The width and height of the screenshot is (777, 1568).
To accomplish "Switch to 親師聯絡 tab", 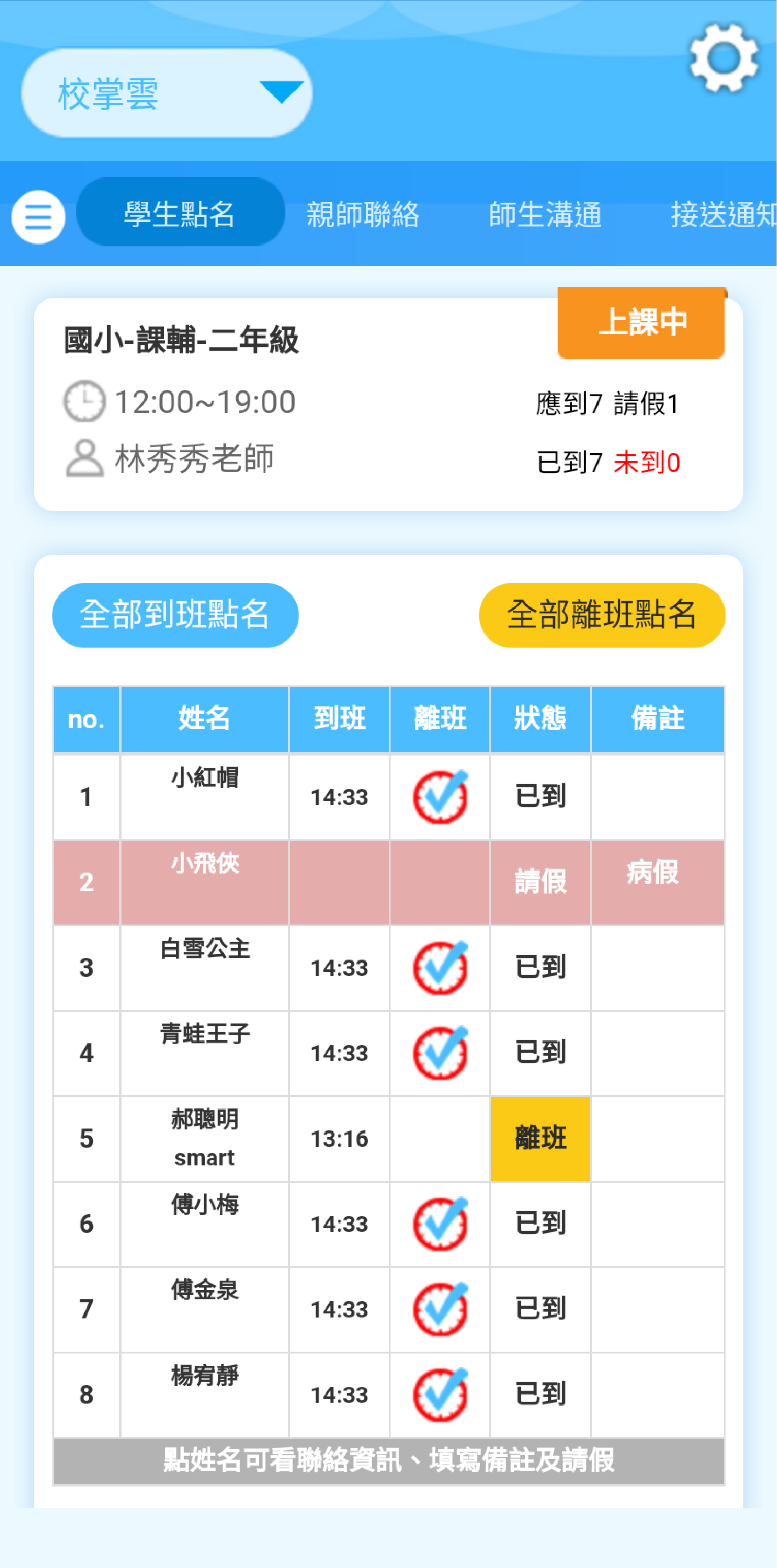I will click(363, 214).
